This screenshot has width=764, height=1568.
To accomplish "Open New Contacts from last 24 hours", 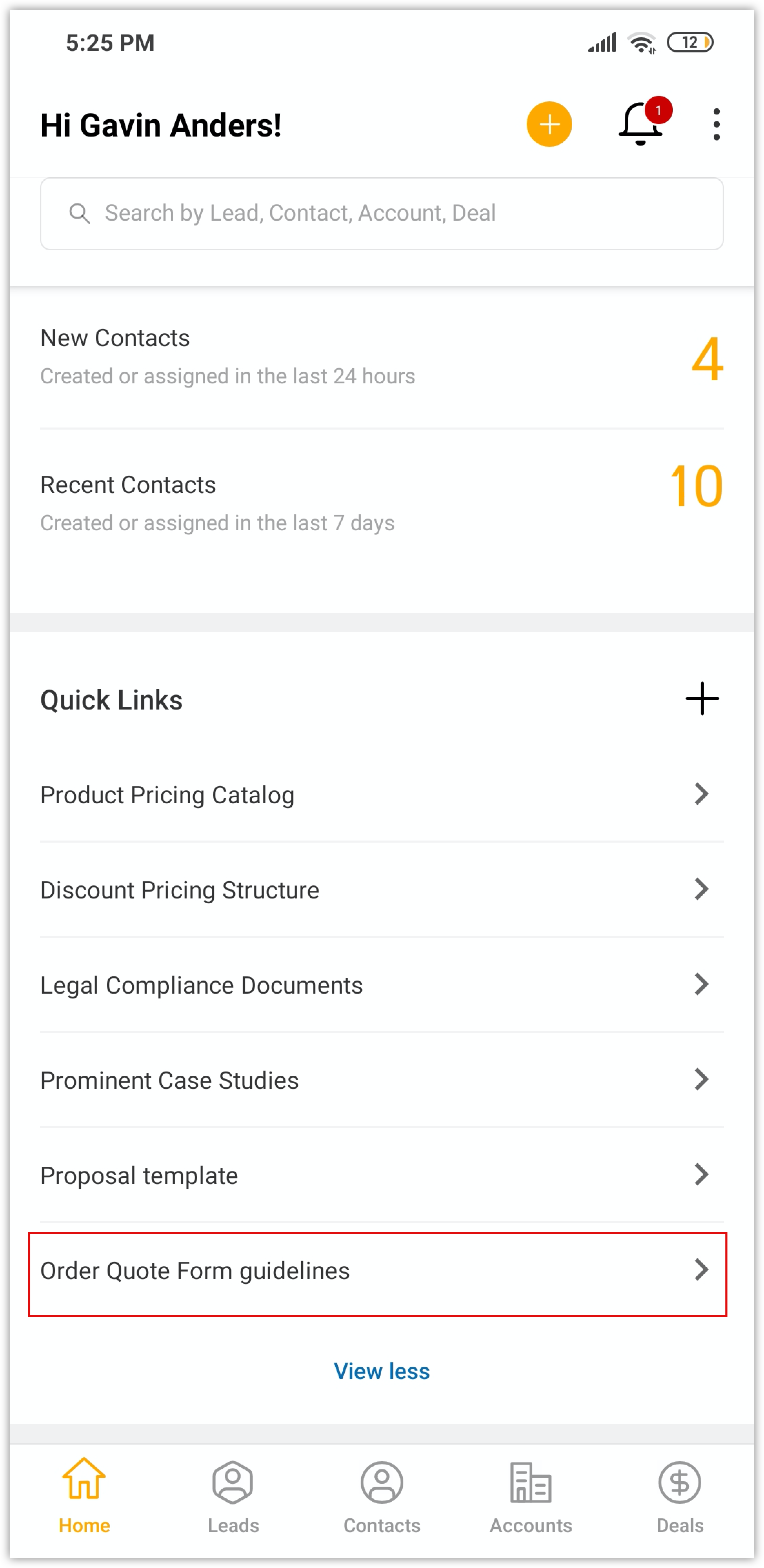I will click(382, 357).
